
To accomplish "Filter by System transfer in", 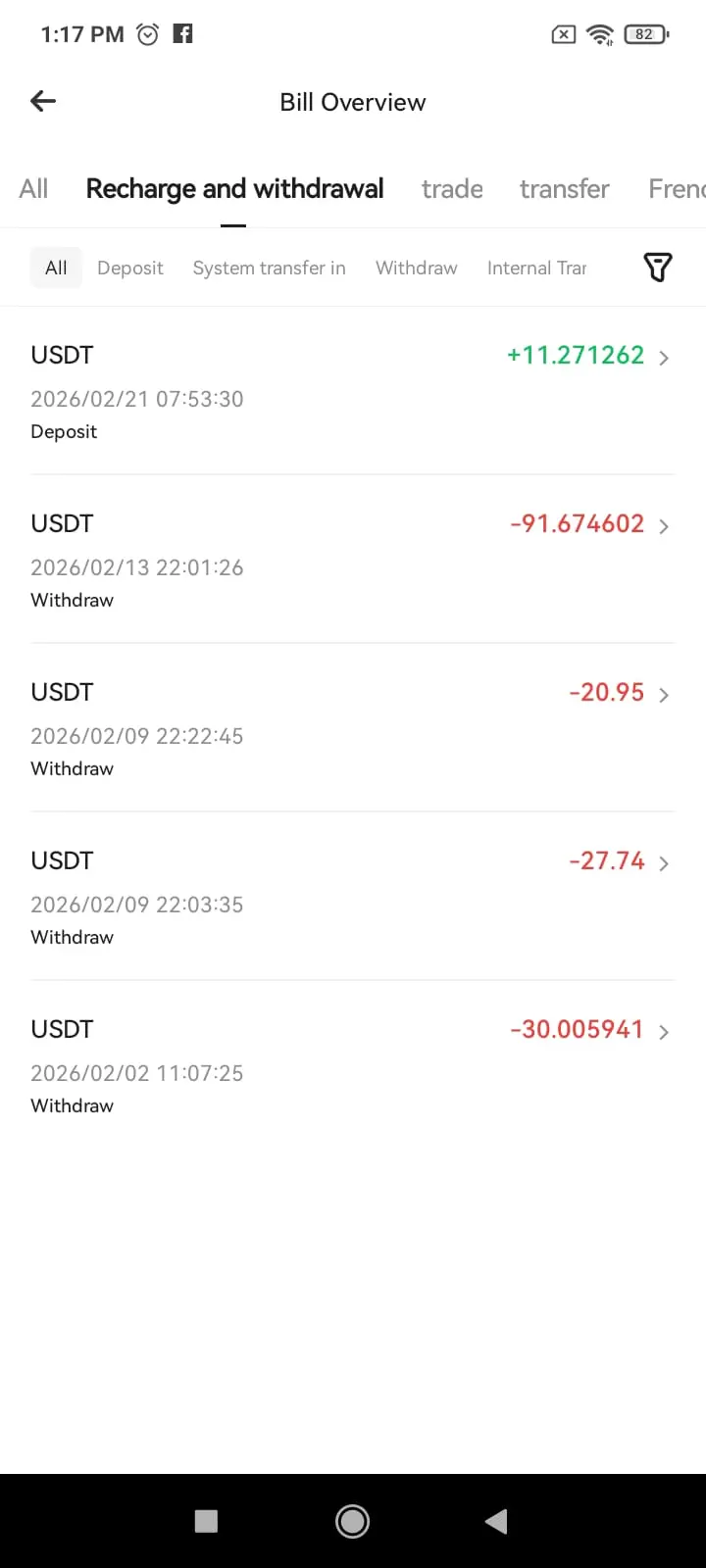I will 269,268.
